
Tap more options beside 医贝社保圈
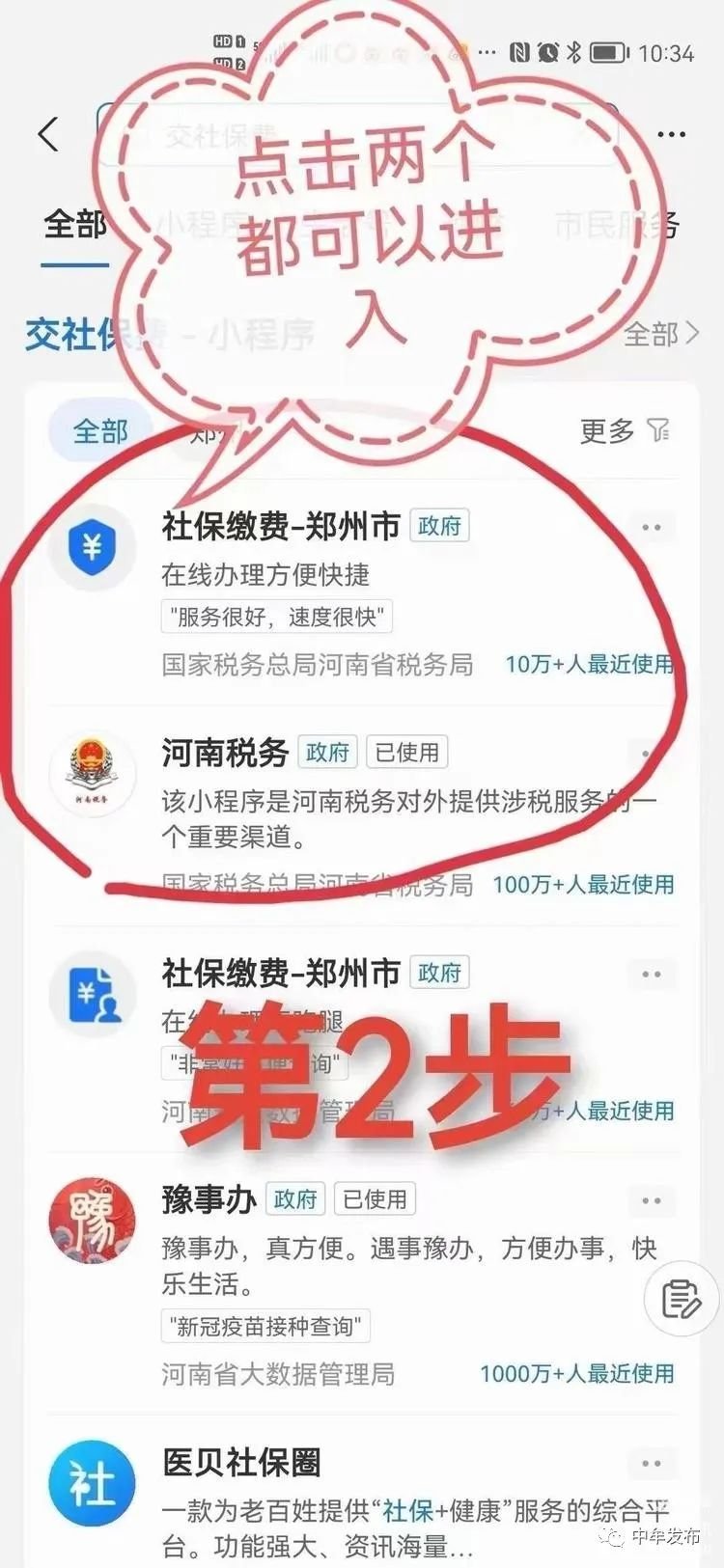click(651, 1464)
